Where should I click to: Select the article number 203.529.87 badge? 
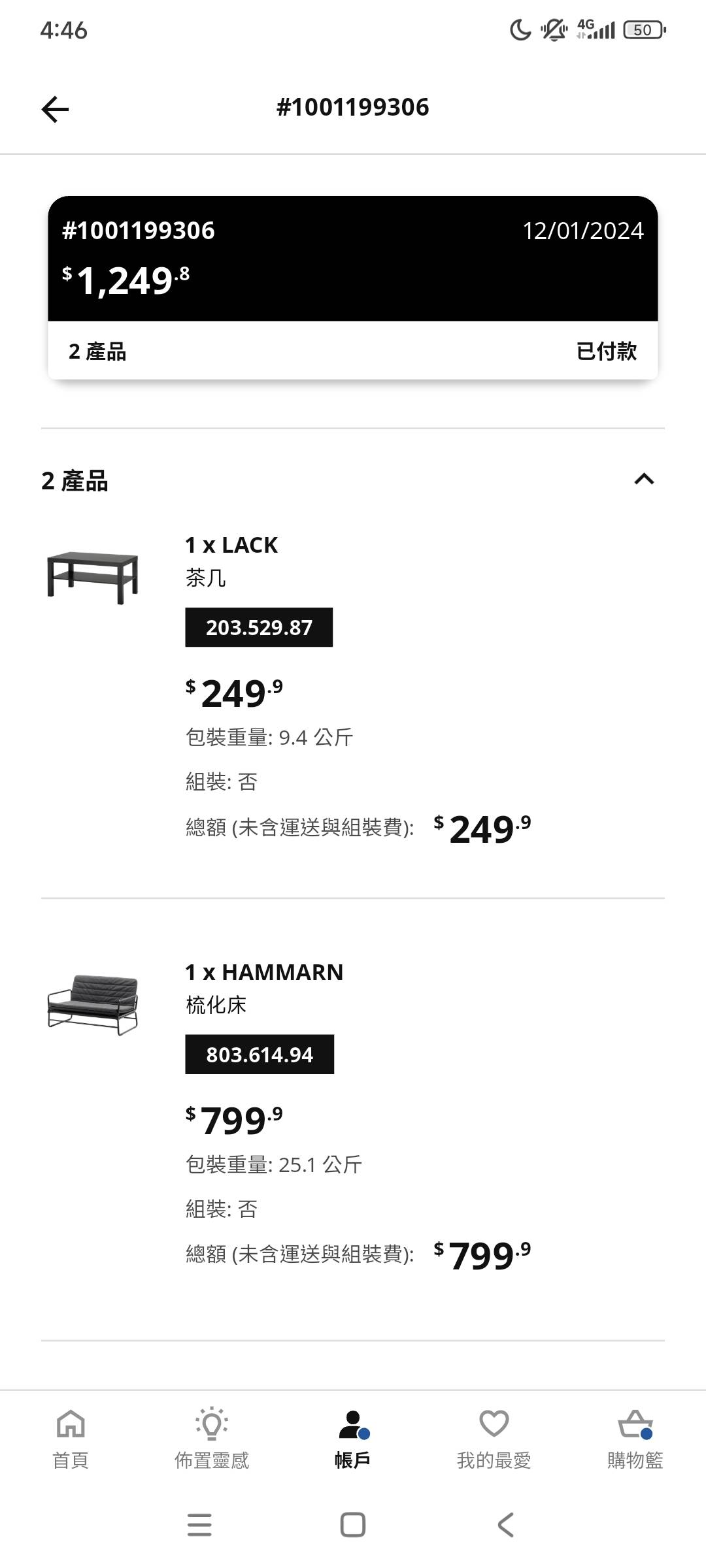pyautogui.click(x=259, y=627)
